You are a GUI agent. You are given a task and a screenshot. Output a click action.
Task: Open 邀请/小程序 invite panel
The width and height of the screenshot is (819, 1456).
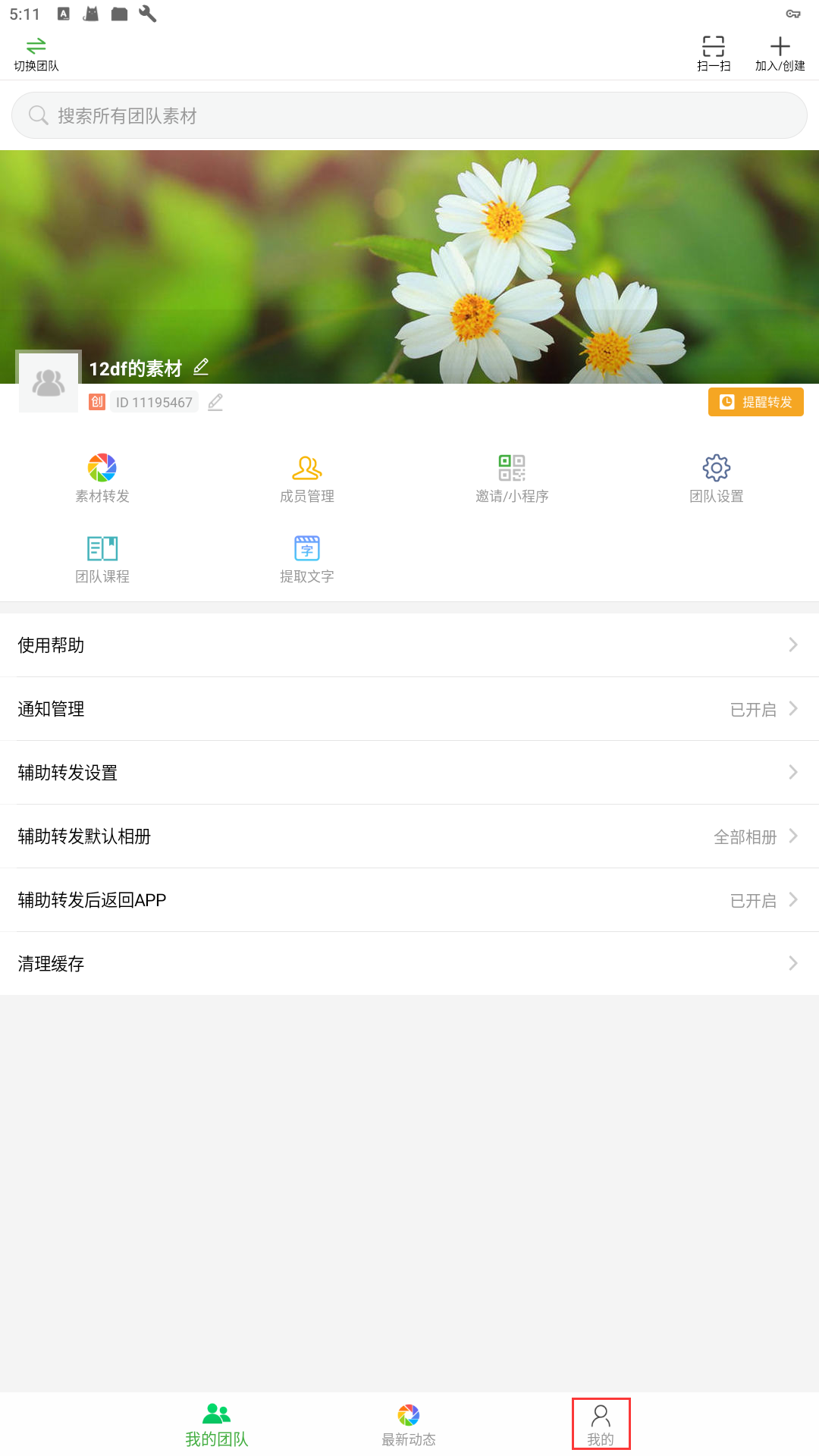(x=511, y=476)
